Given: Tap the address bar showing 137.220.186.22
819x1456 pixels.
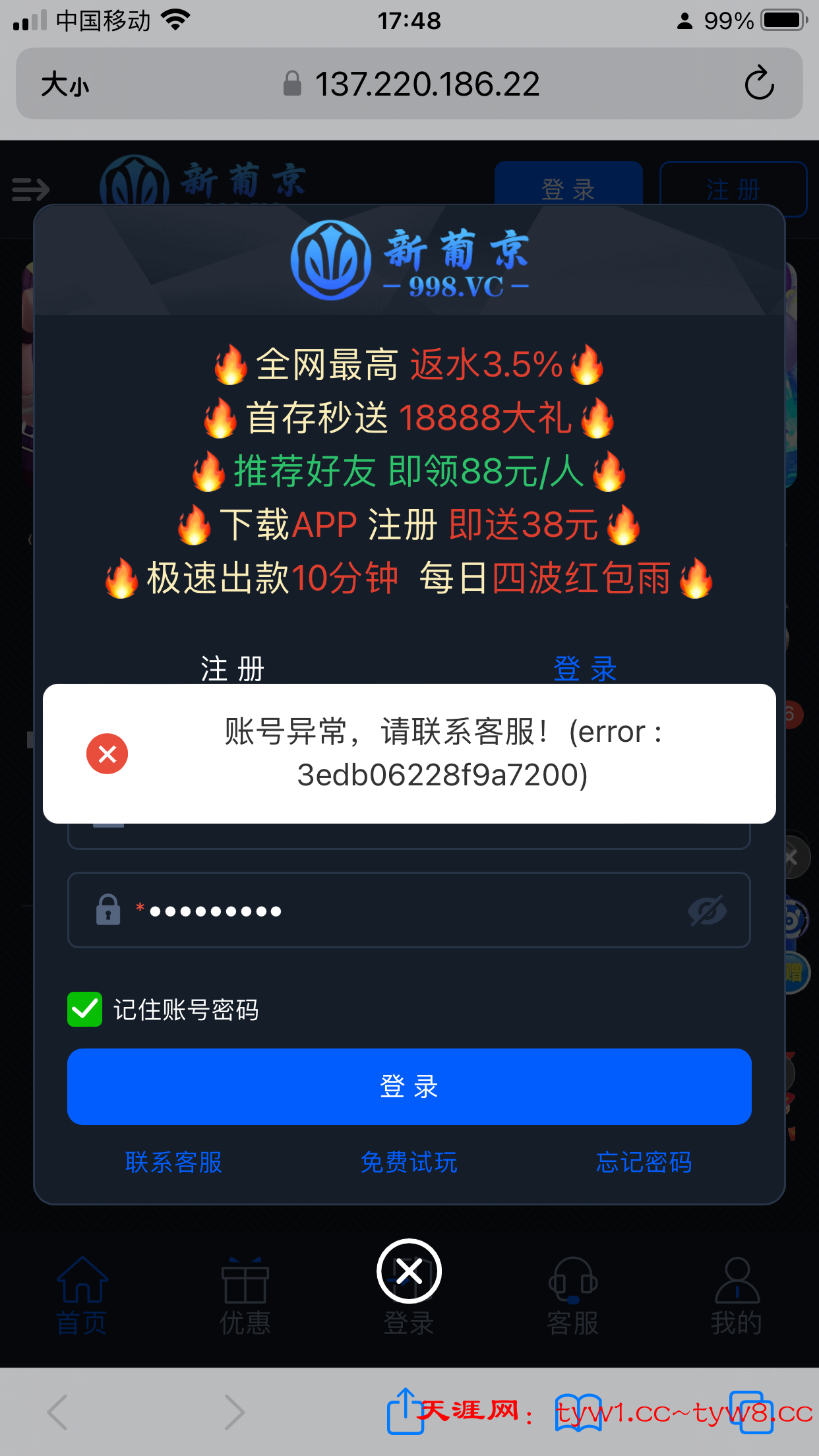Looking at the screenshot, I should [x=427, y=84].
